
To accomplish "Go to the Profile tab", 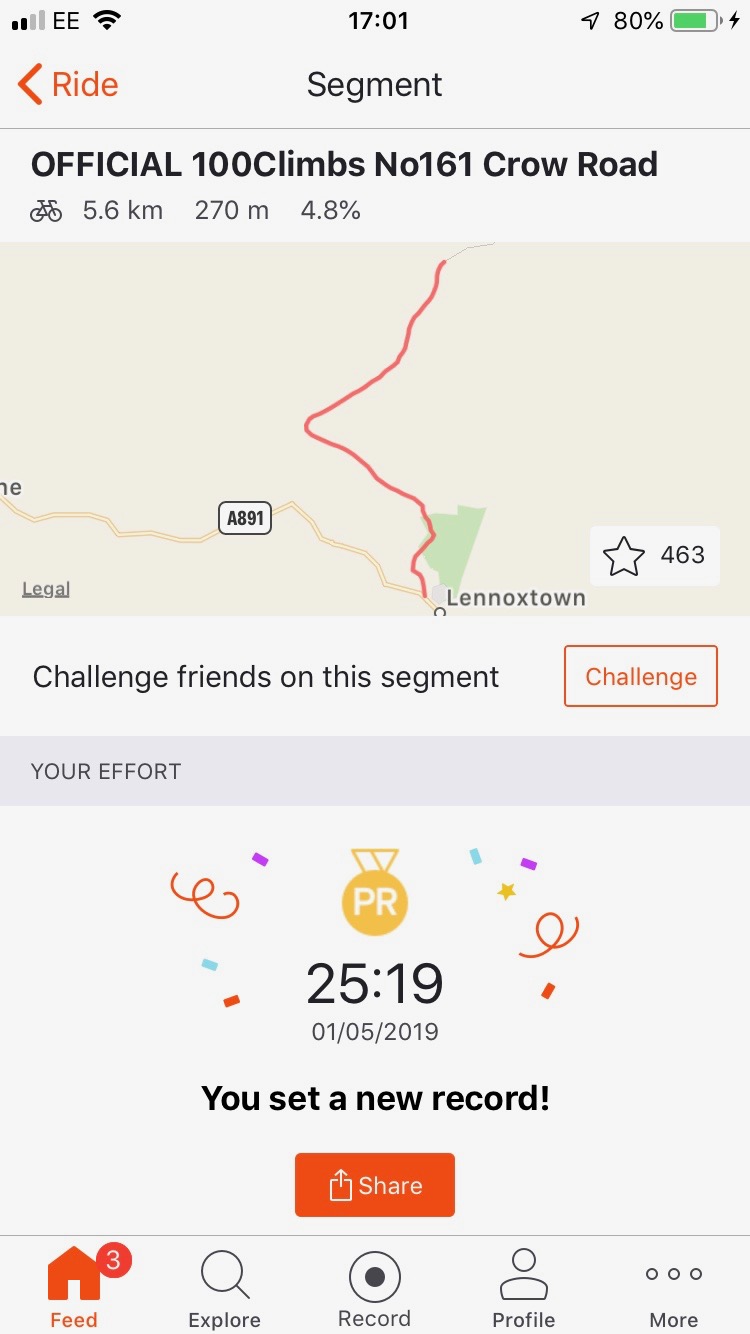I will (524, 1287).
